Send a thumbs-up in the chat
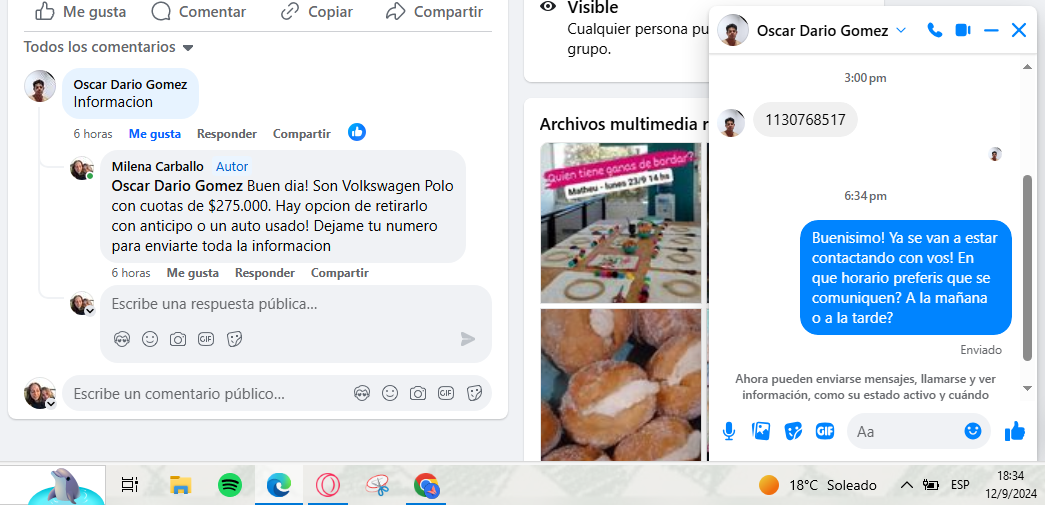The width and height of the screenshot is (1045, 505). click(1015, 431)
